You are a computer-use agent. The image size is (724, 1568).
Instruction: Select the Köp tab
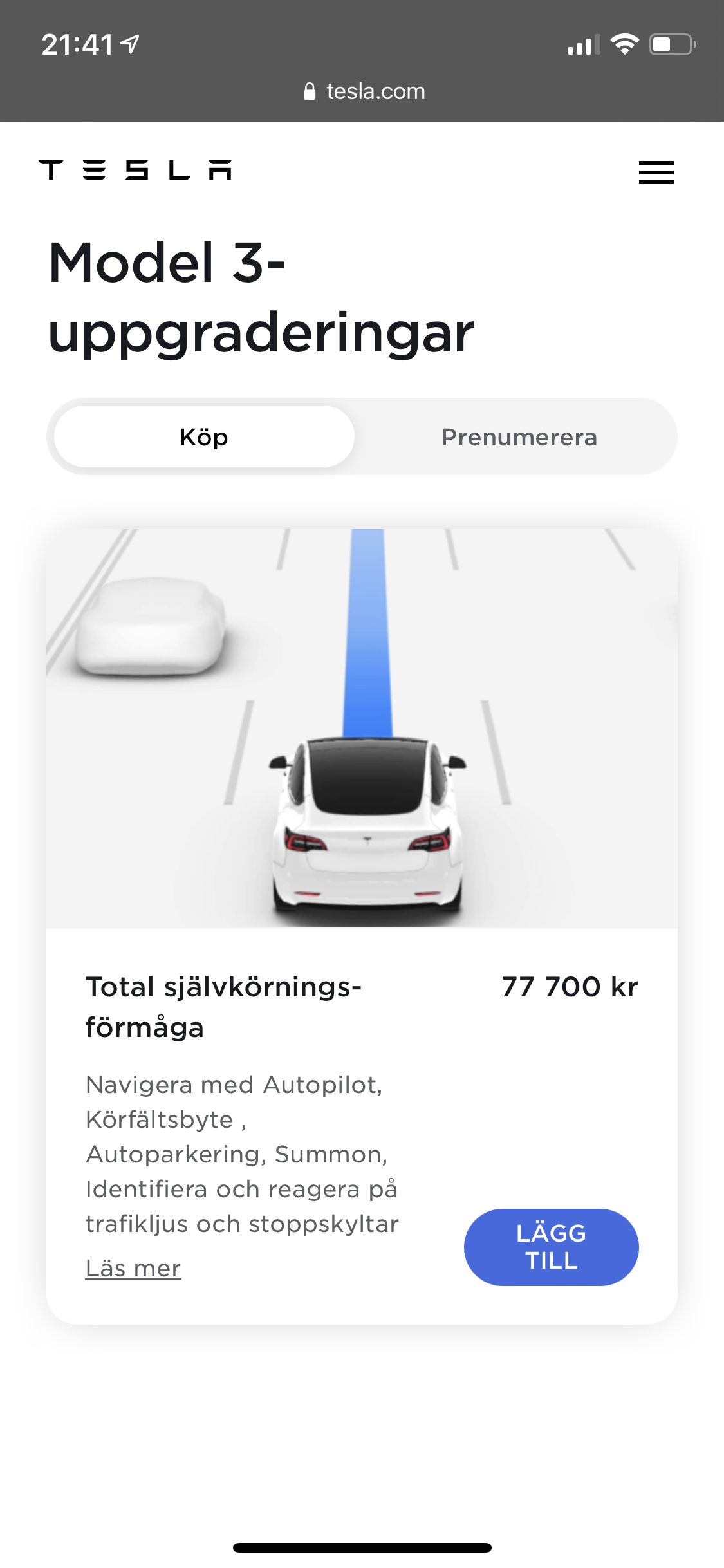204,437
